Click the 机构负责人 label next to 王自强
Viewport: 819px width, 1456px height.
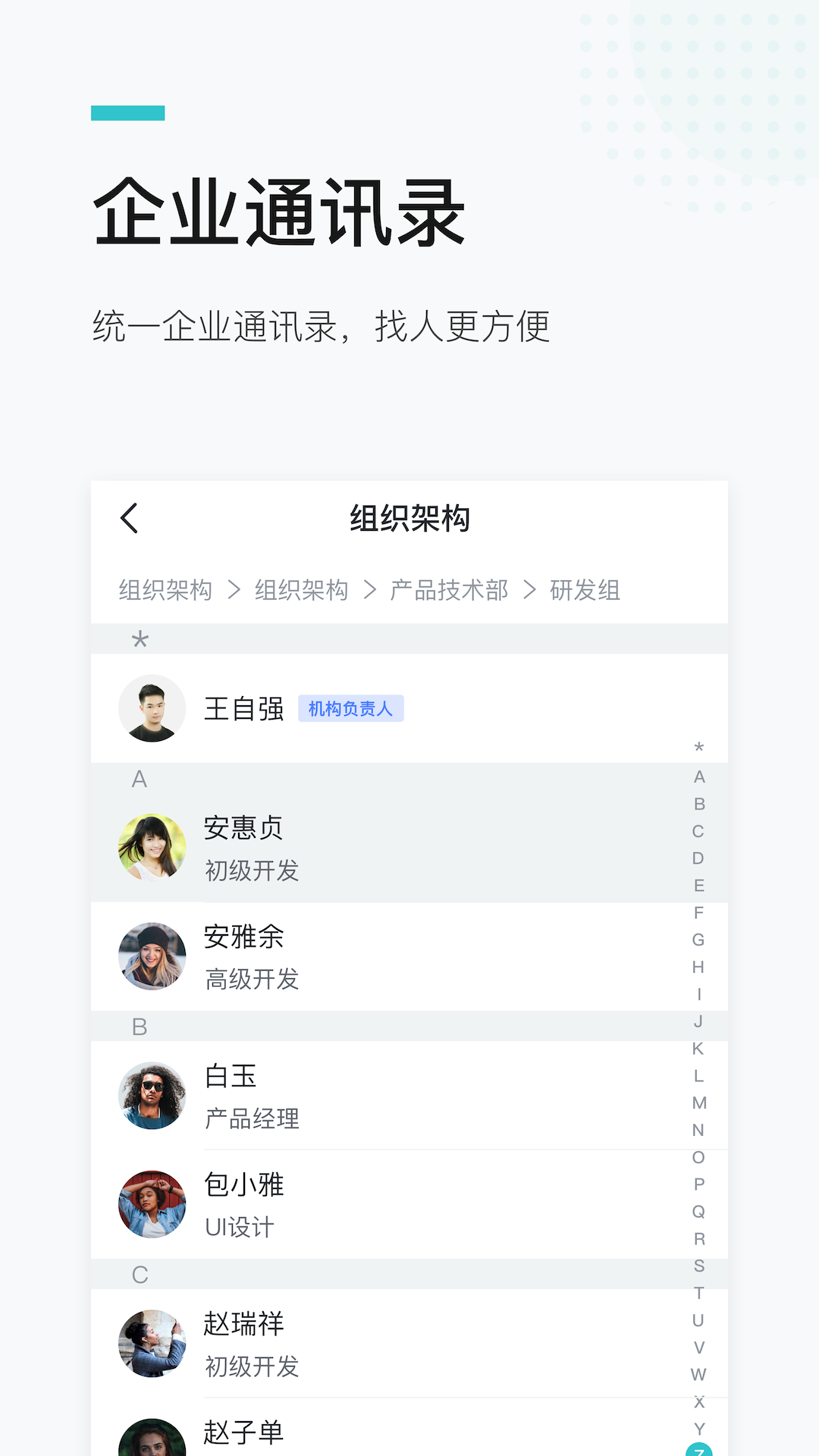(x=351, y=708)
